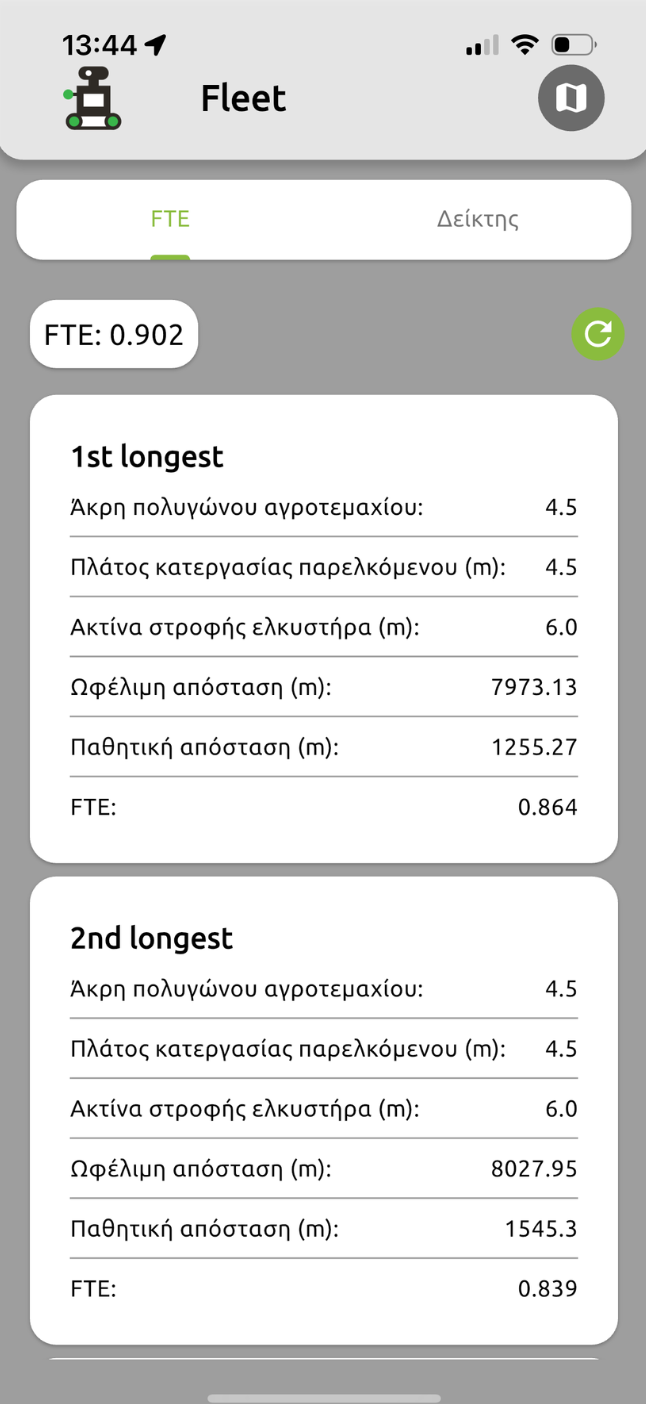
Task: Select the FTE tab
Action: pos(170,219)
